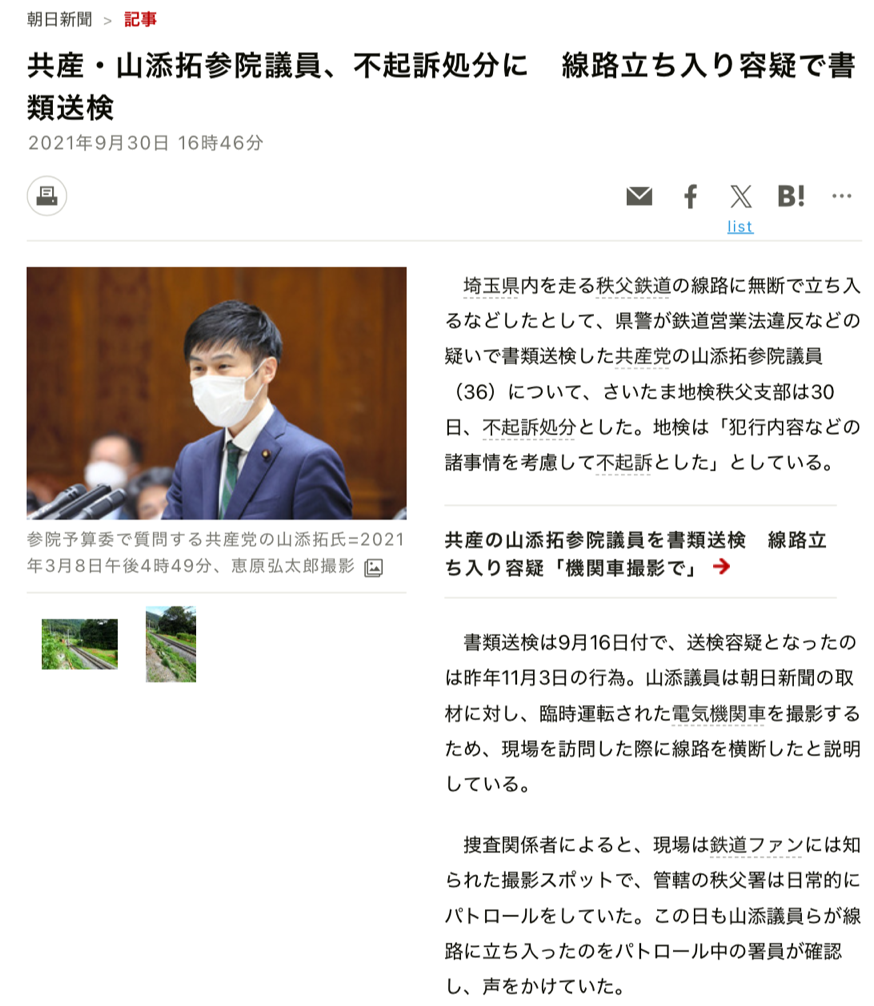Open the 鉄道ファン keyword link
The image size is (874, 1006).
coord(757,845)
